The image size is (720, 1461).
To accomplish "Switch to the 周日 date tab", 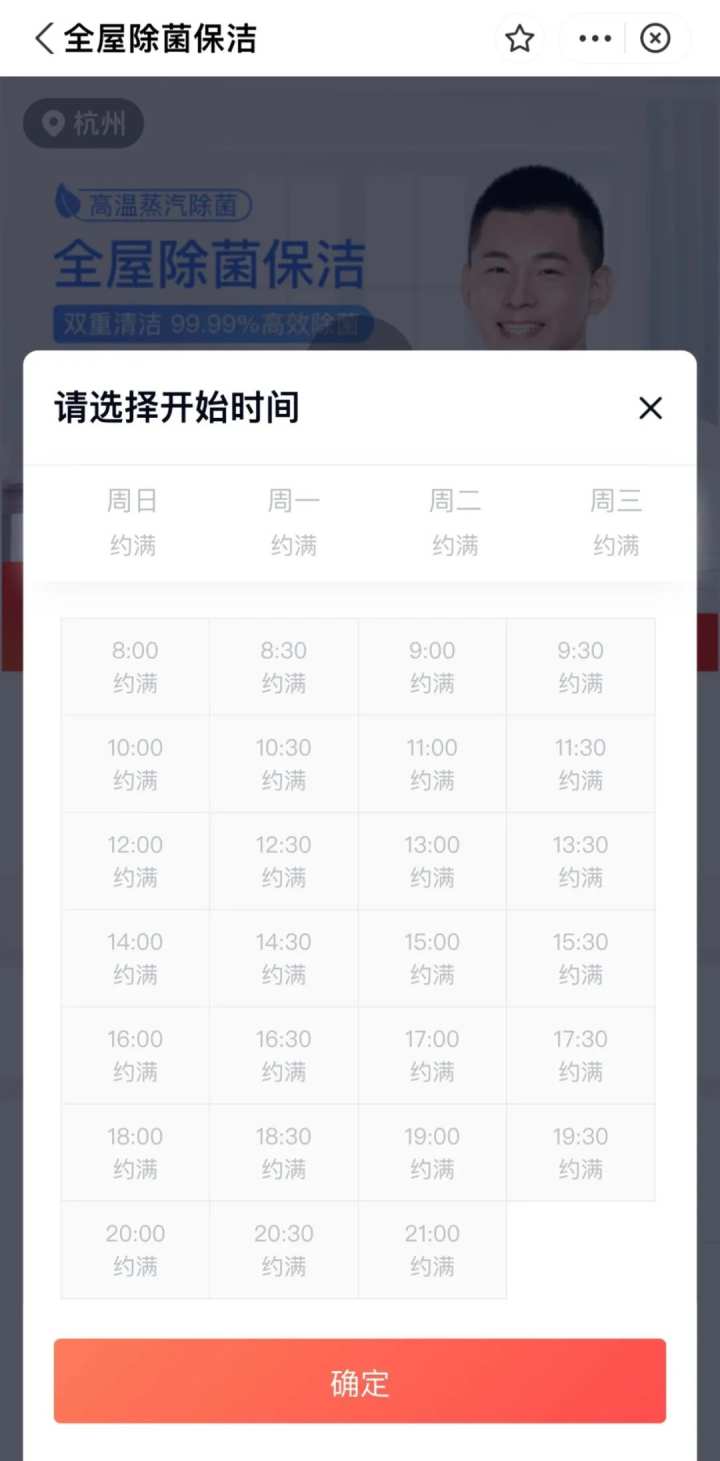I will click(x=133, y=522).
